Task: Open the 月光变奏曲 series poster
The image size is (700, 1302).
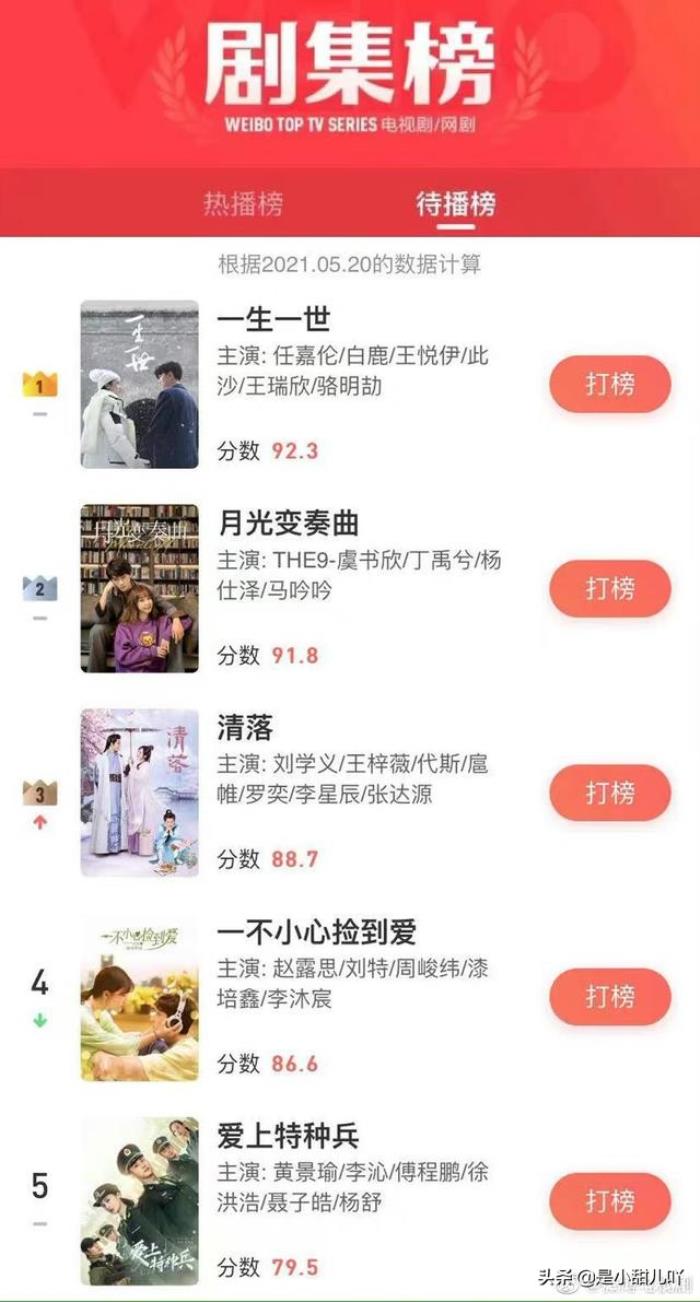Action: click(139, 589)
